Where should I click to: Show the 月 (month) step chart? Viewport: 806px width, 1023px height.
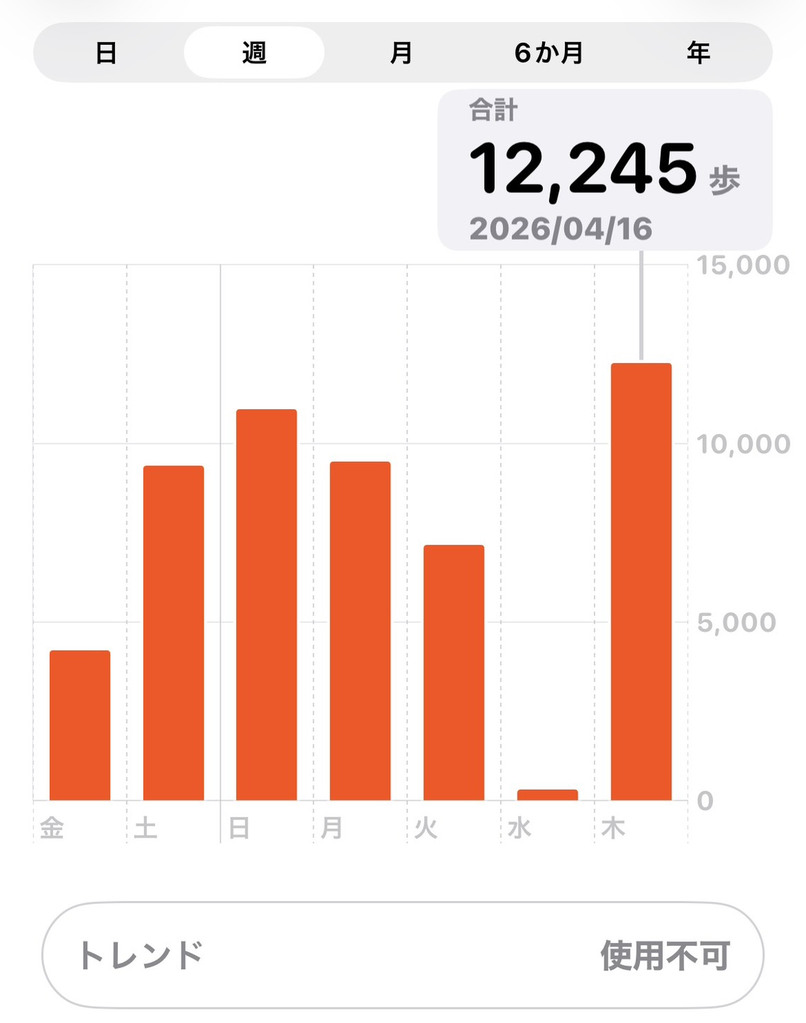(401, 53)
